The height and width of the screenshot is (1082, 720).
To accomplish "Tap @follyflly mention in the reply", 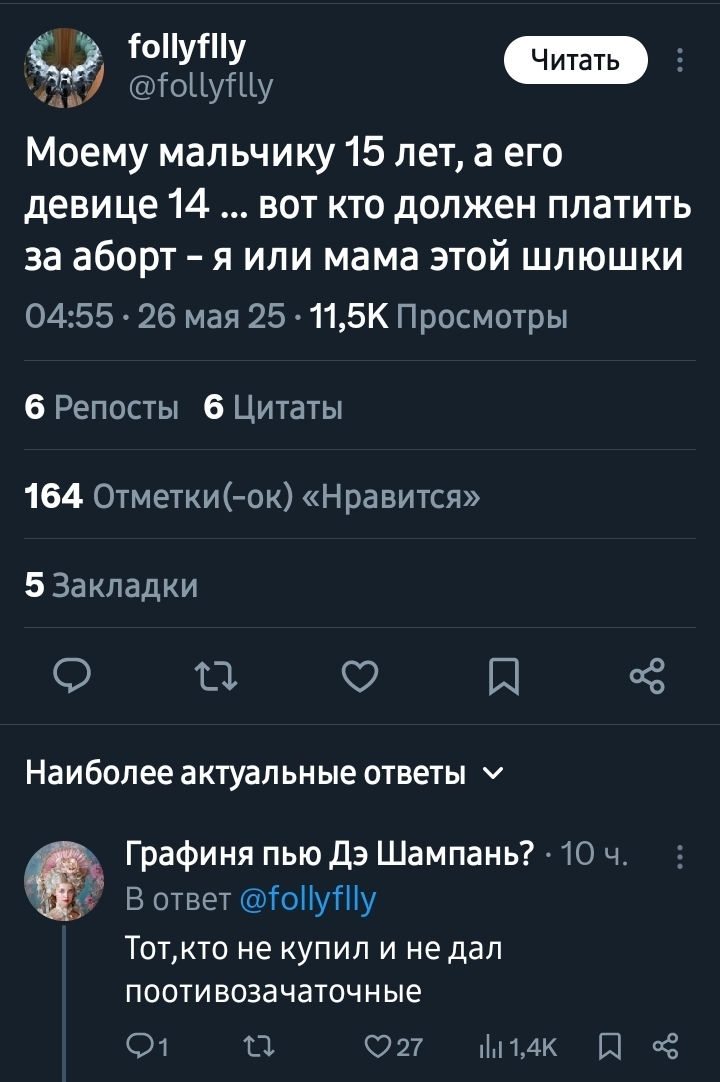I will click(308, 900).
